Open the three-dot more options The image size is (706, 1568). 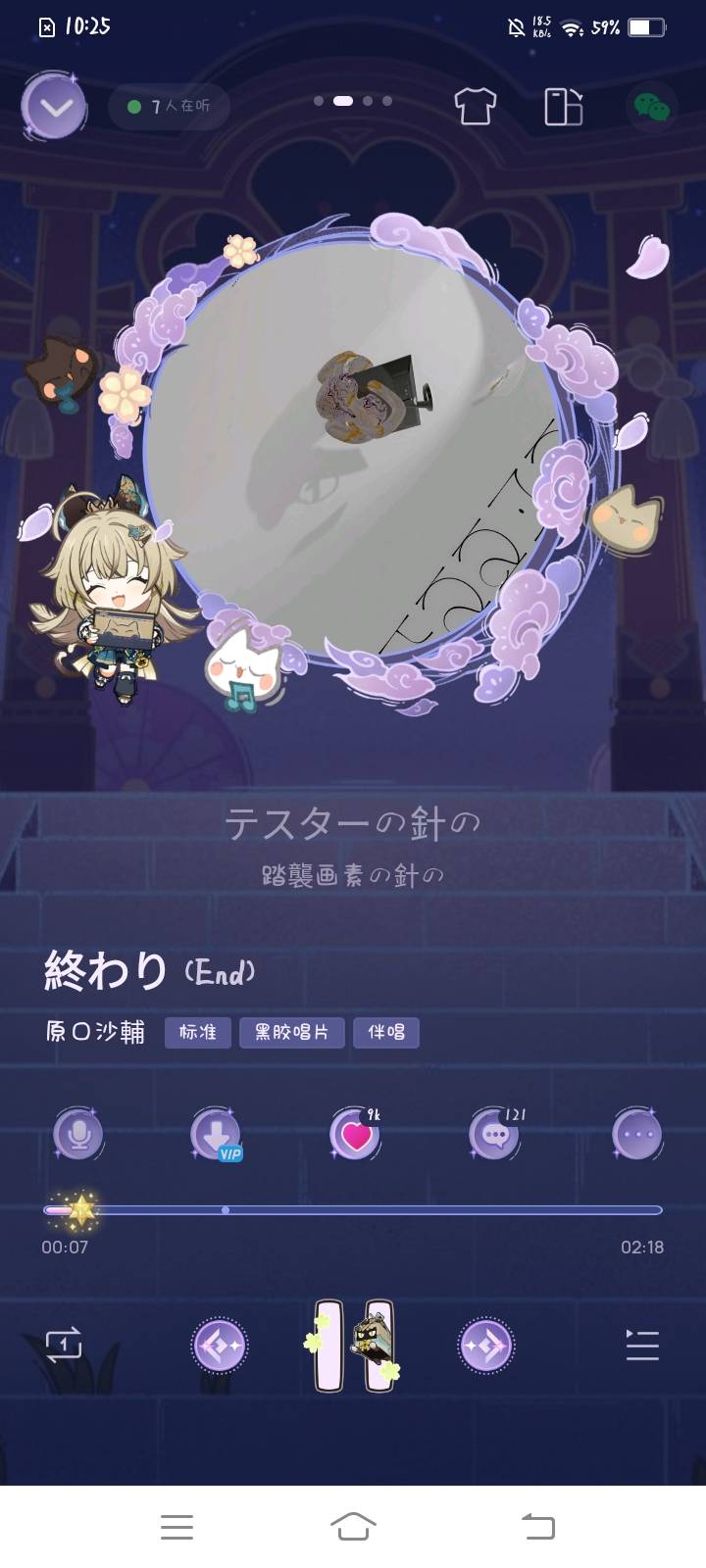tap(637, 1135)
